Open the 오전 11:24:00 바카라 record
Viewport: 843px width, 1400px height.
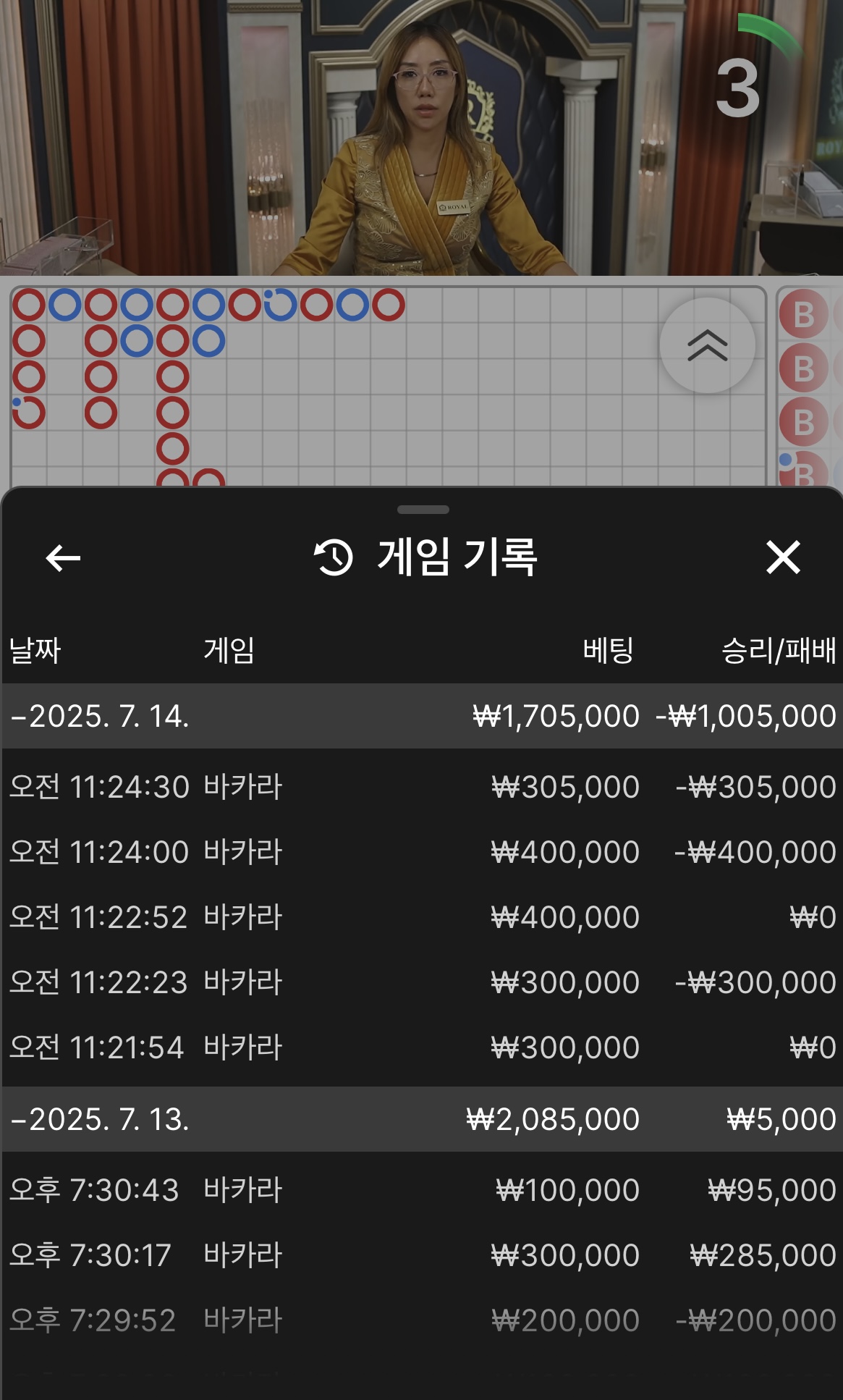(421, 852)
